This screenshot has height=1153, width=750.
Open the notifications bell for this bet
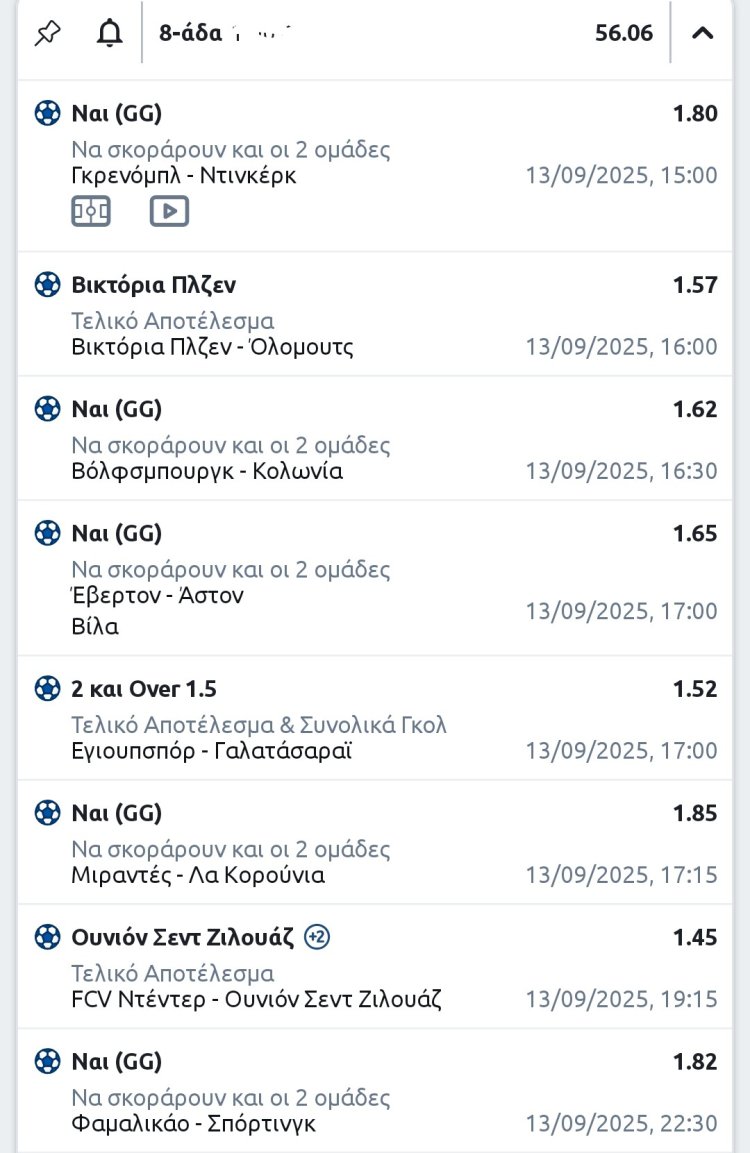click(x=109, y=33)
